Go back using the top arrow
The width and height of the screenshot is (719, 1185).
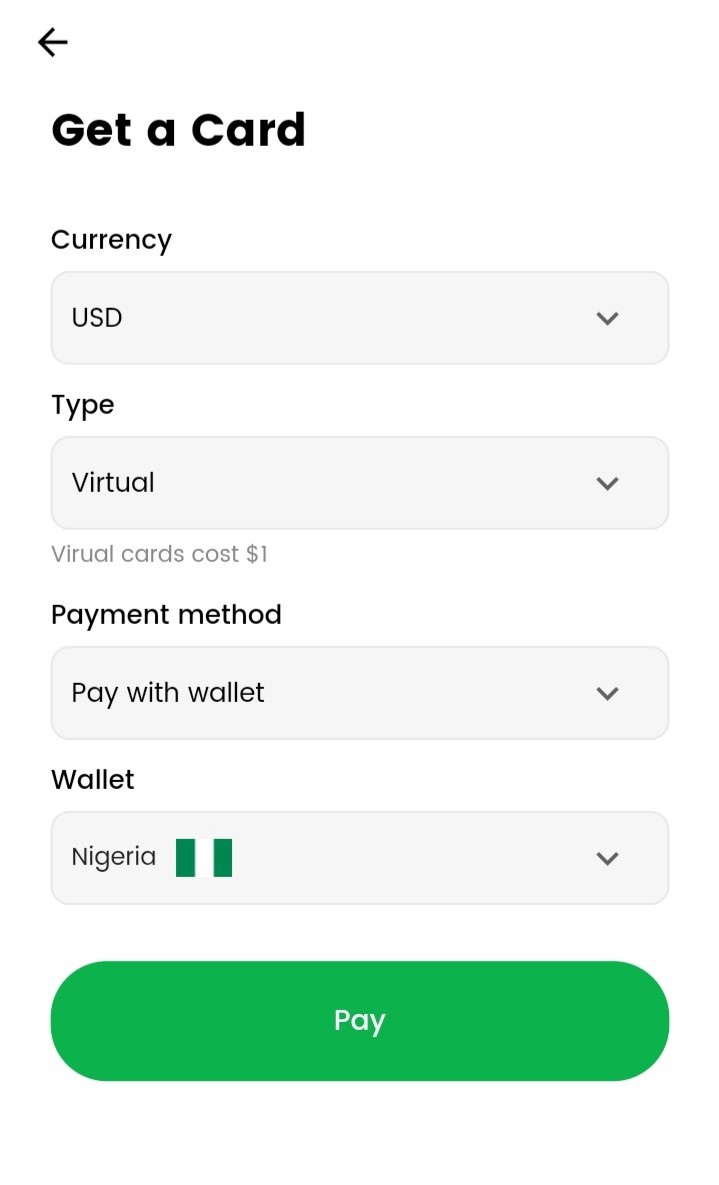[53, 42]
